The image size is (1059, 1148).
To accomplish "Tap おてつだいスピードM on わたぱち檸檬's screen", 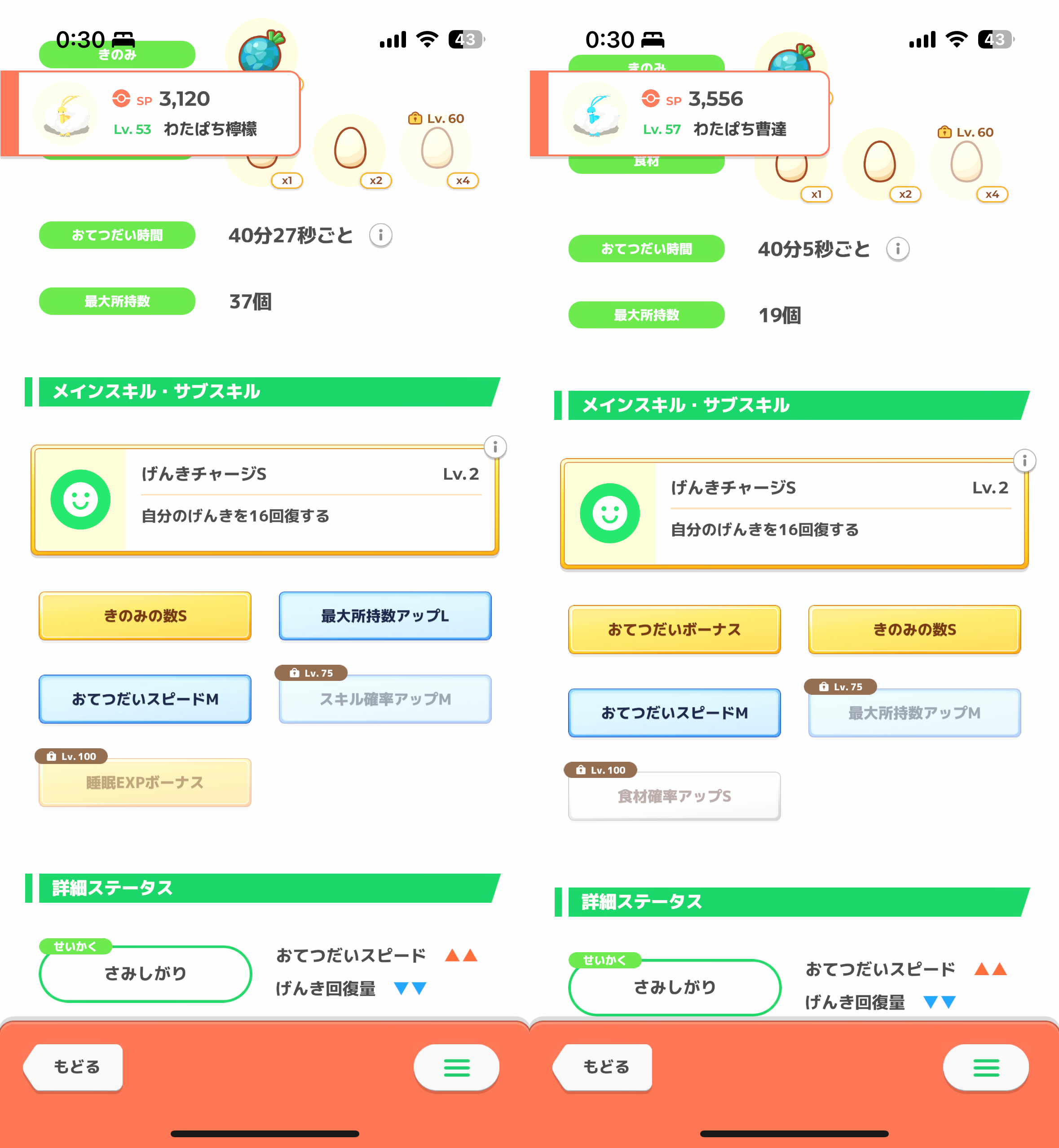I will 145,699.
